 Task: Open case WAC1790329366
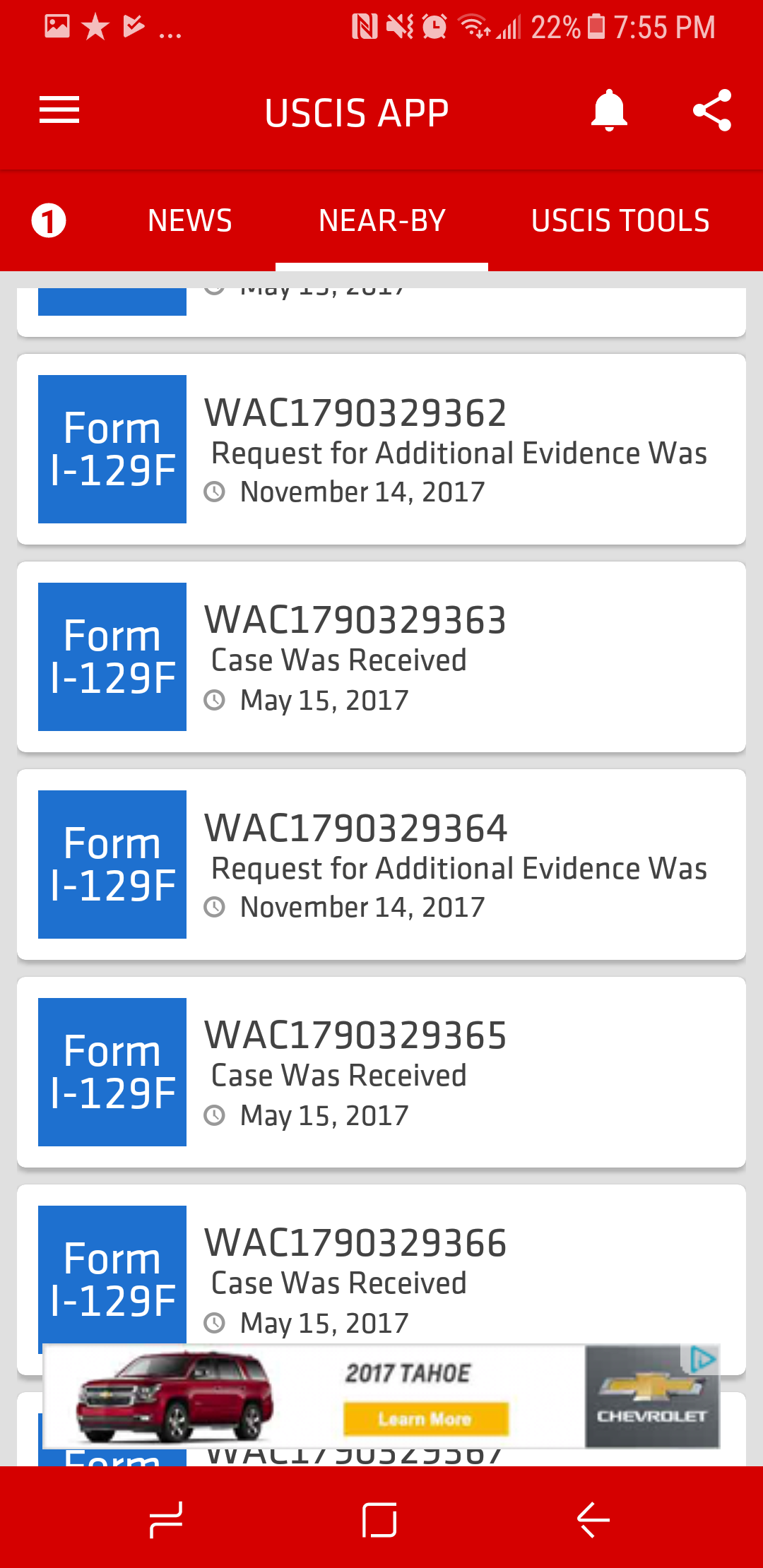[x=381, y=1264]
